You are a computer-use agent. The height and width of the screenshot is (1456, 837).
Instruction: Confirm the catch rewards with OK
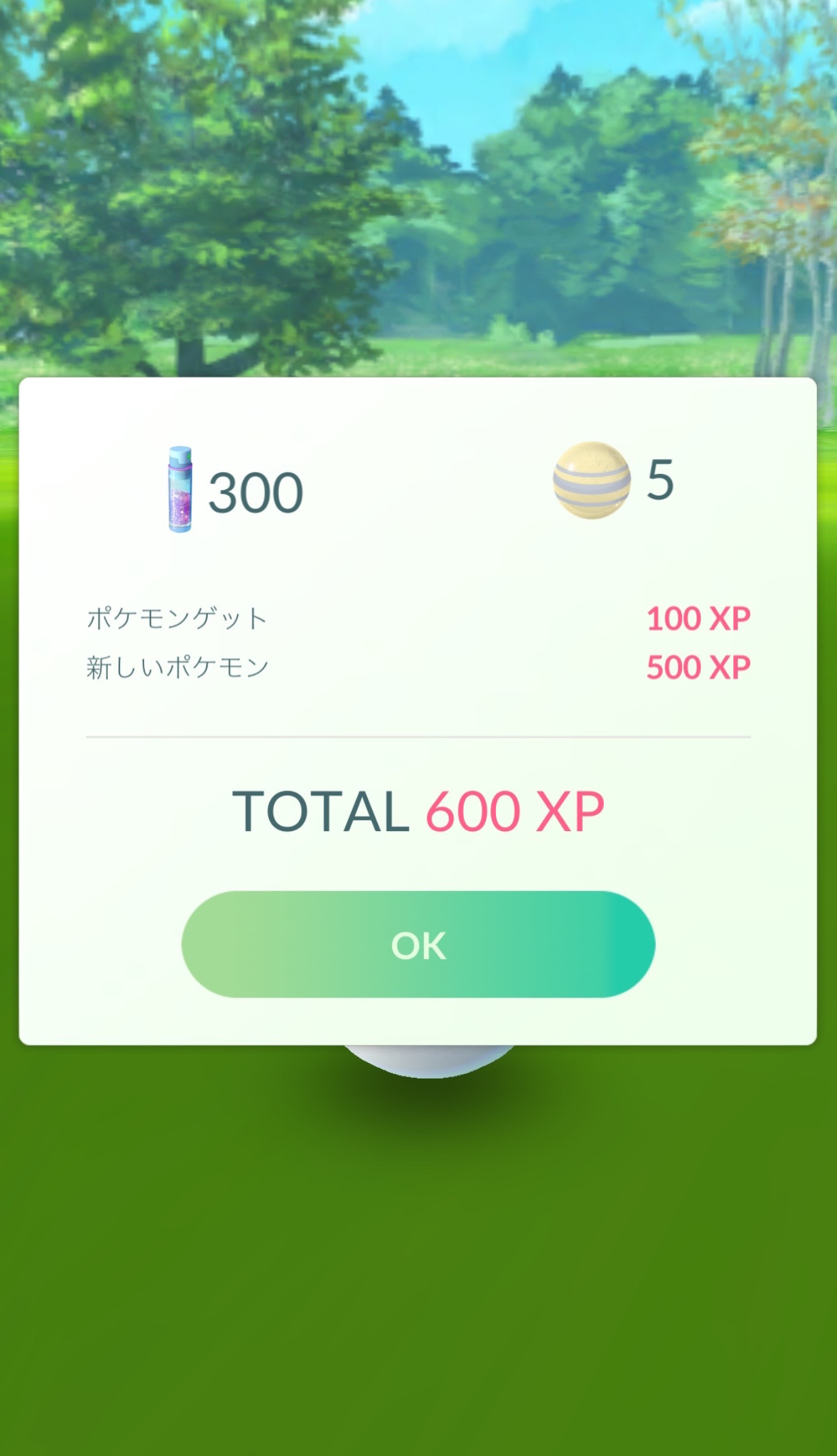coord(418,944)
